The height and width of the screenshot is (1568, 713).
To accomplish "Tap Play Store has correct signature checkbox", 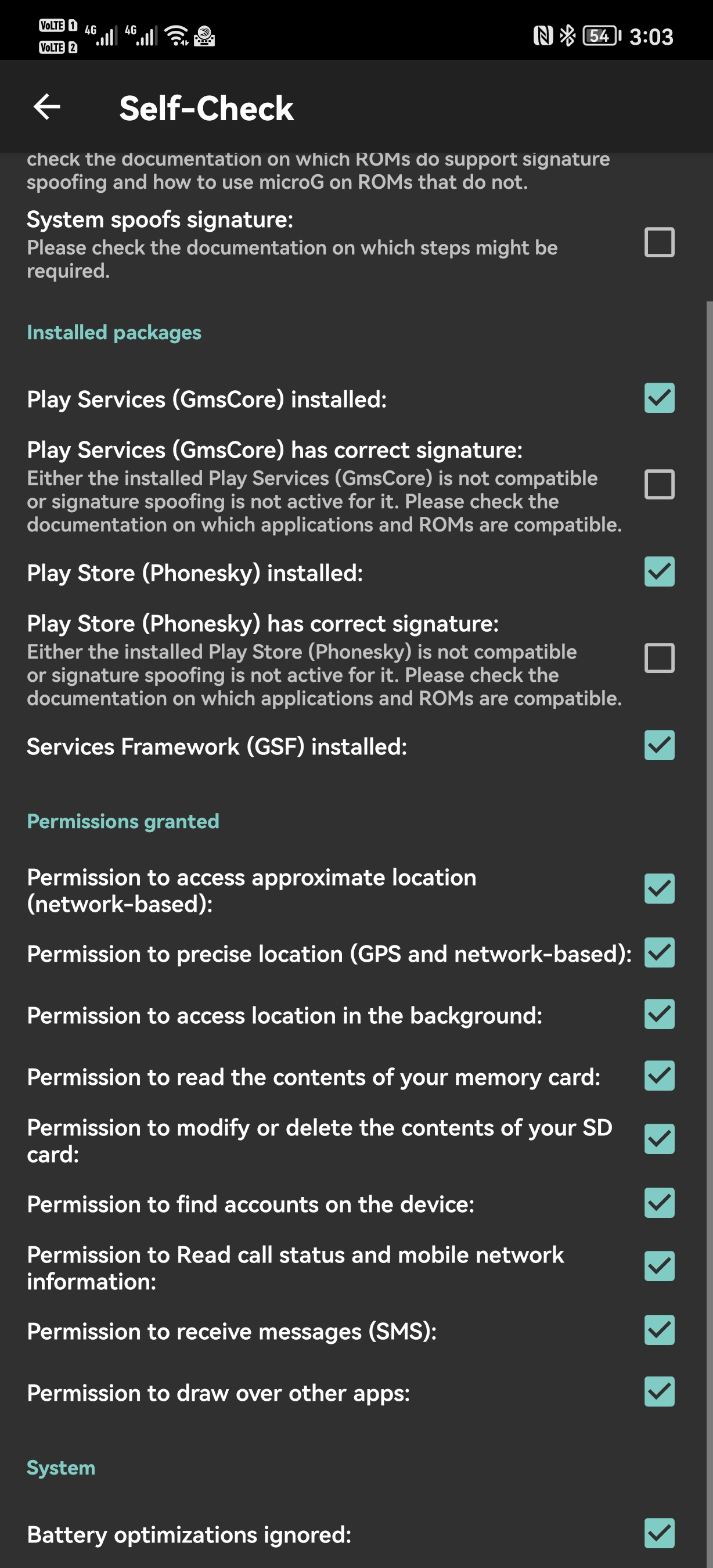I will pyautogui.click(x=660, y=658).
